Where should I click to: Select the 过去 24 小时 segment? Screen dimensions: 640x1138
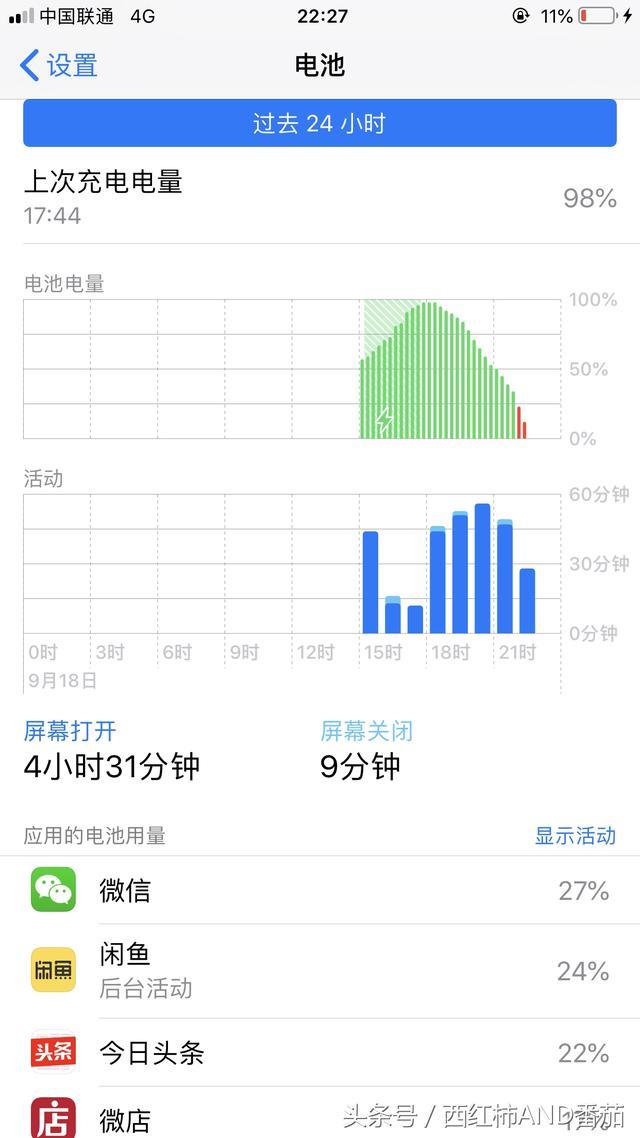(x=319, y=124)
